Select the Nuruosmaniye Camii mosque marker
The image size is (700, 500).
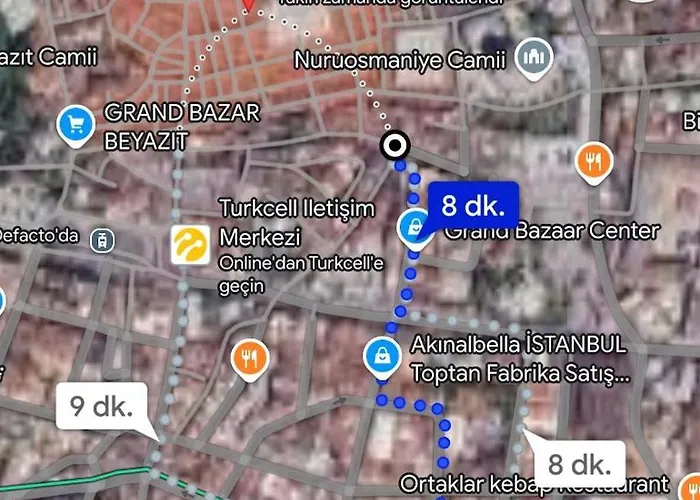point(533,60)
